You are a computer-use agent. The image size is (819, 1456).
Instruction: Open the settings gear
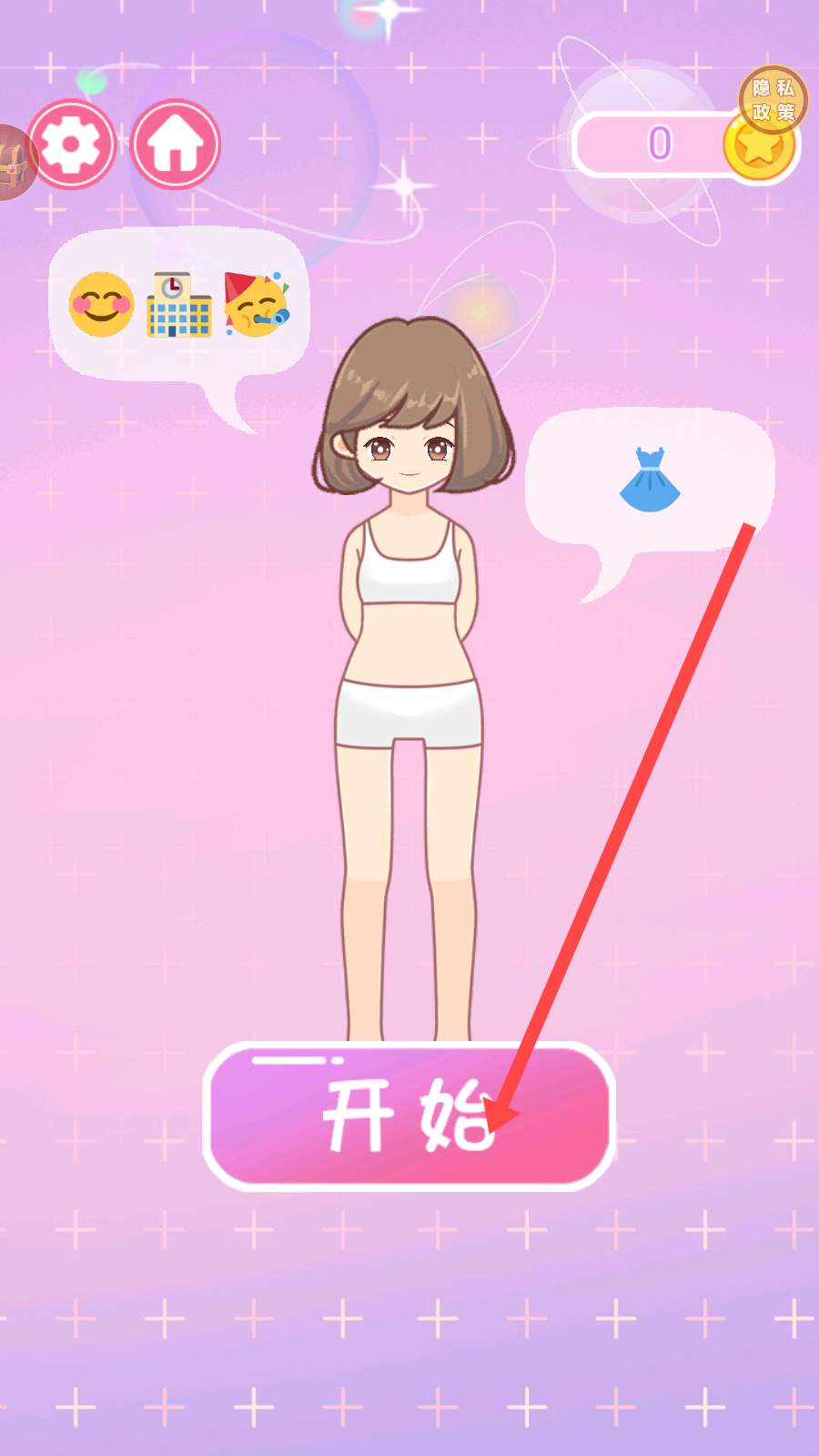click(71, 144)
